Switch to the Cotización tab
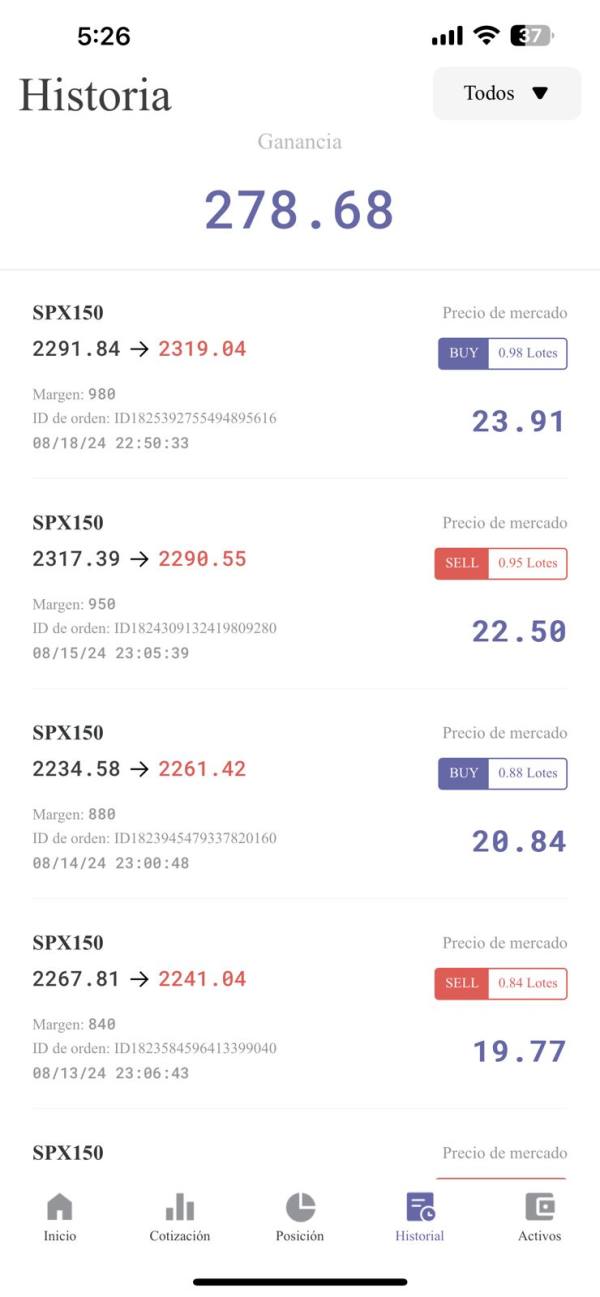 click(x=180, y=1217)
